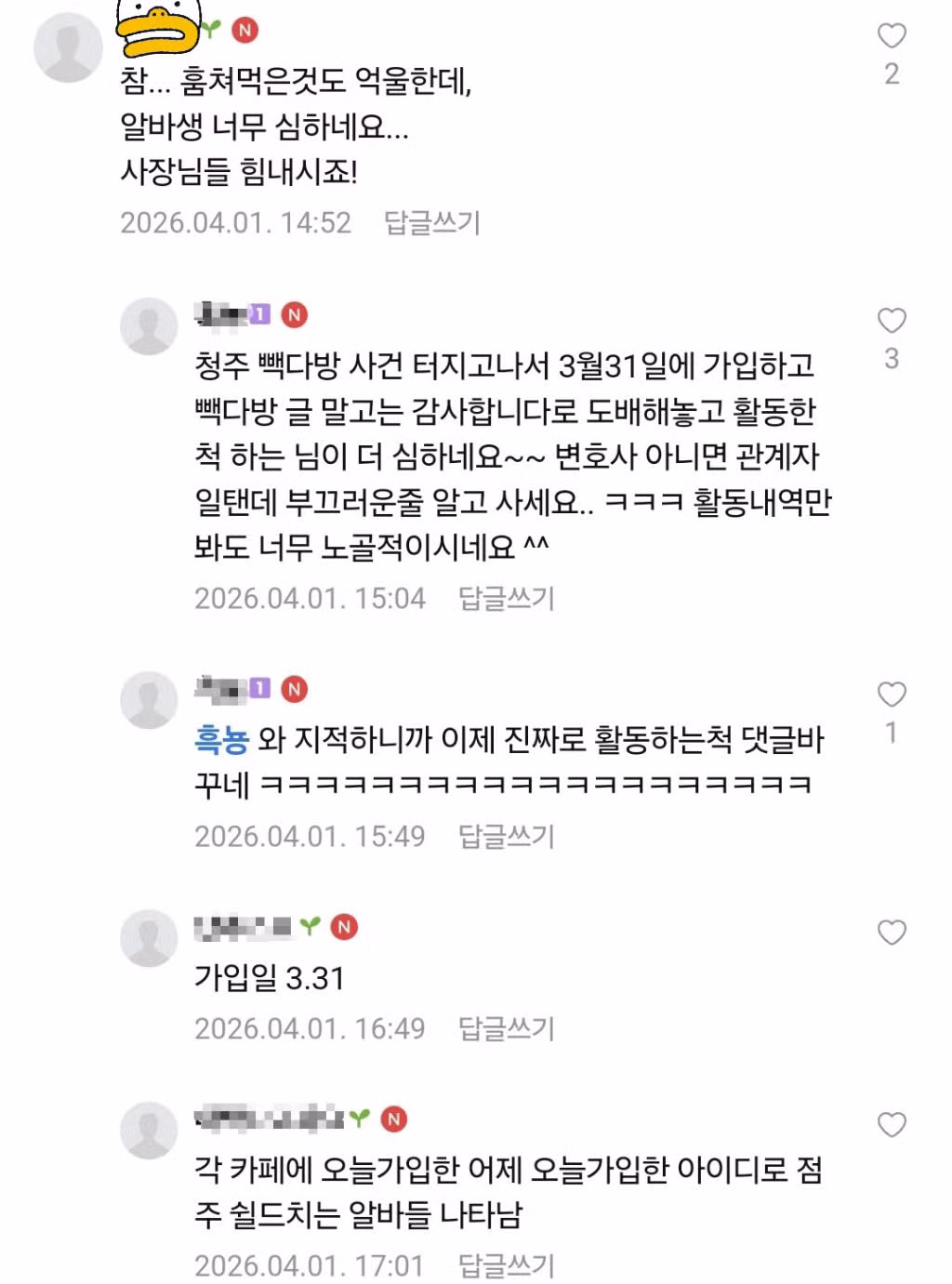Like the comment about 청주 빽다방 사건

click(x=892, y=321)
